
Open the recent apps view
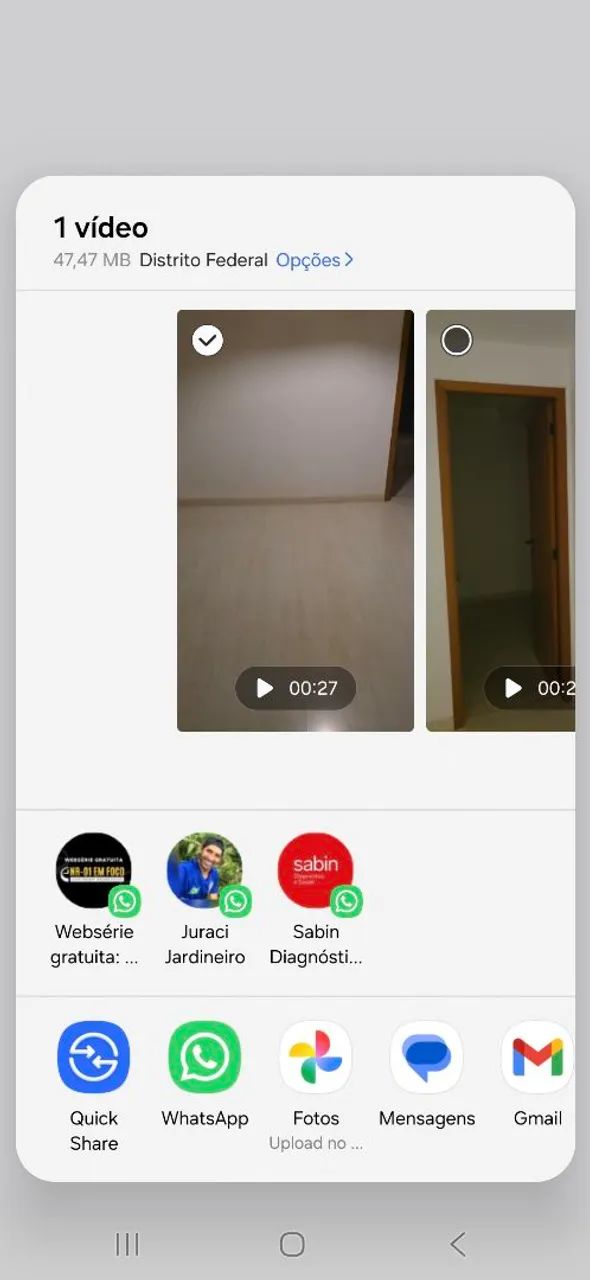click(x=127, y=1244)
